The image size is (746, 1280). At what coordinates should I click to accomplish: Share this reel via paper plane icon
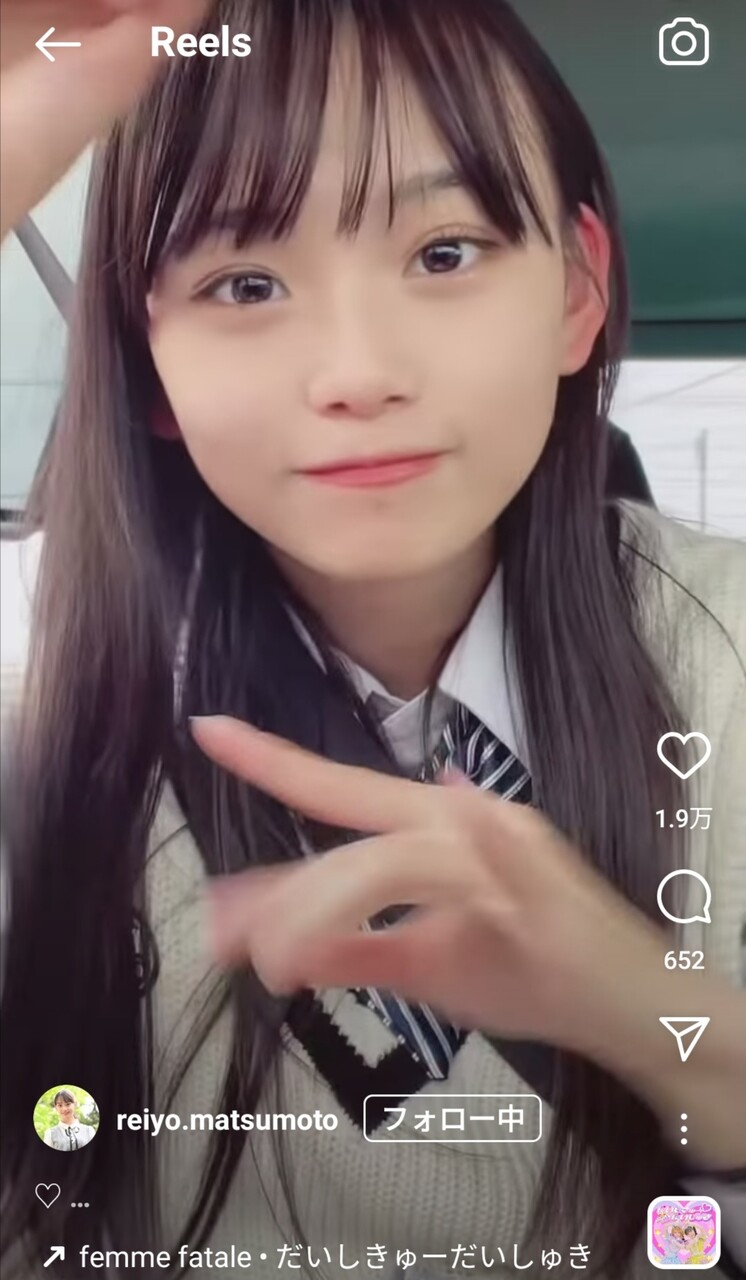684,1038
